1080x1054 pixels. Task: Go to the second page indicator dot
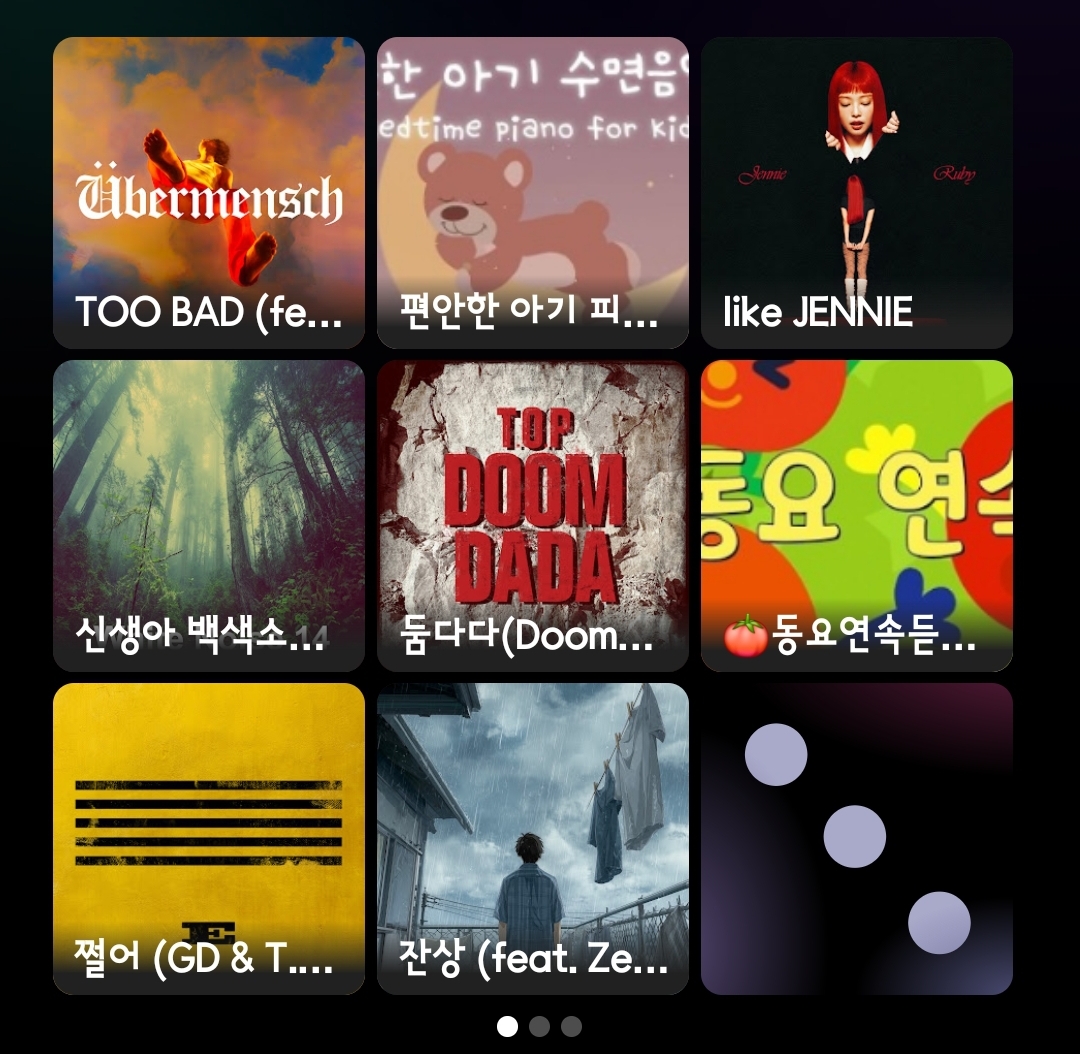[x=539, y=1026]
